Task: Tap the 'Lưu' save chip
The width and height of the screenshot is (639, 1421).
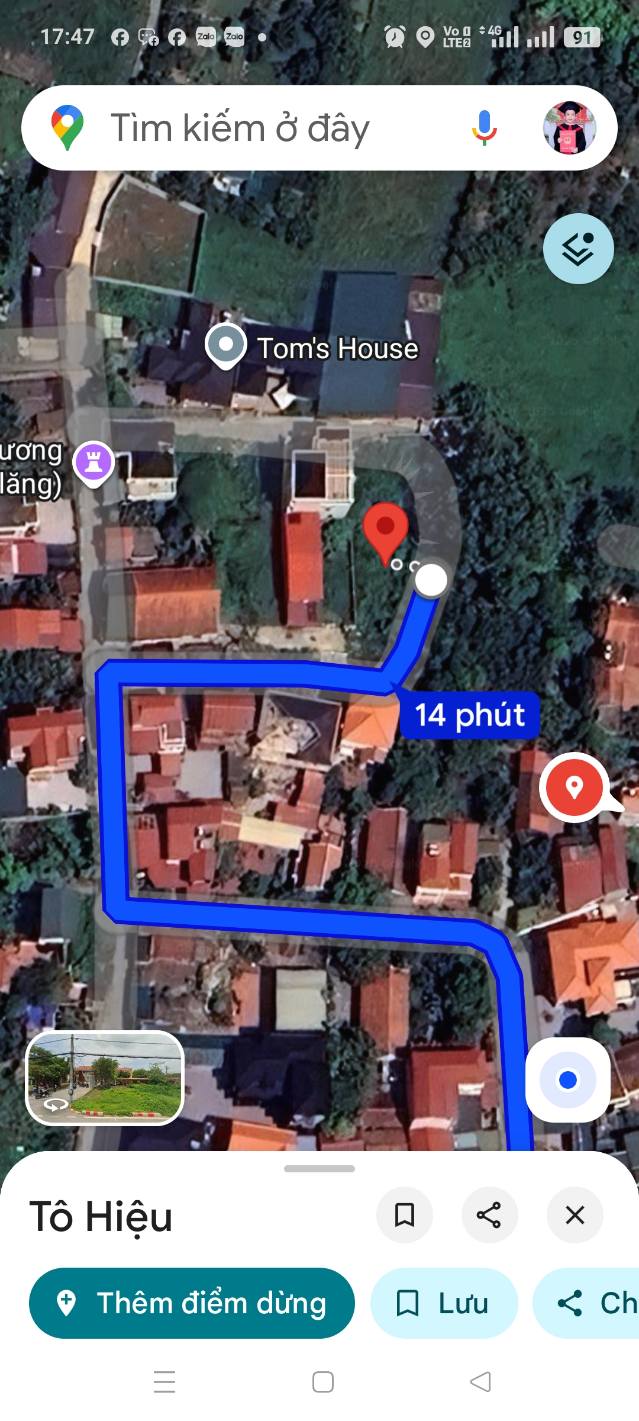Action: click(x=444, y=1303)
